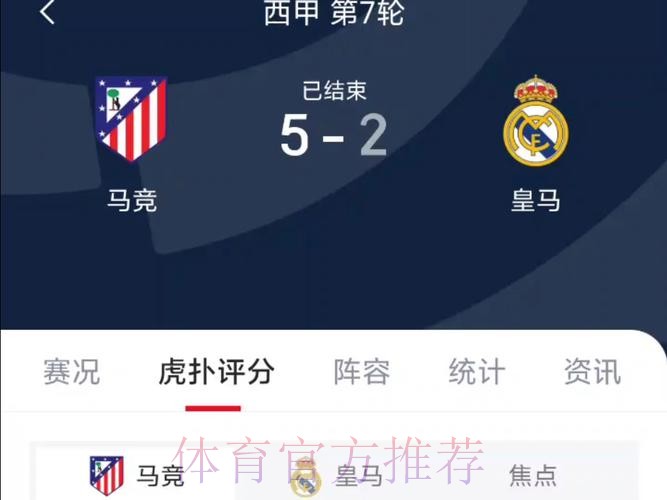Switch to the 赛况 tab

coord(71,372)
